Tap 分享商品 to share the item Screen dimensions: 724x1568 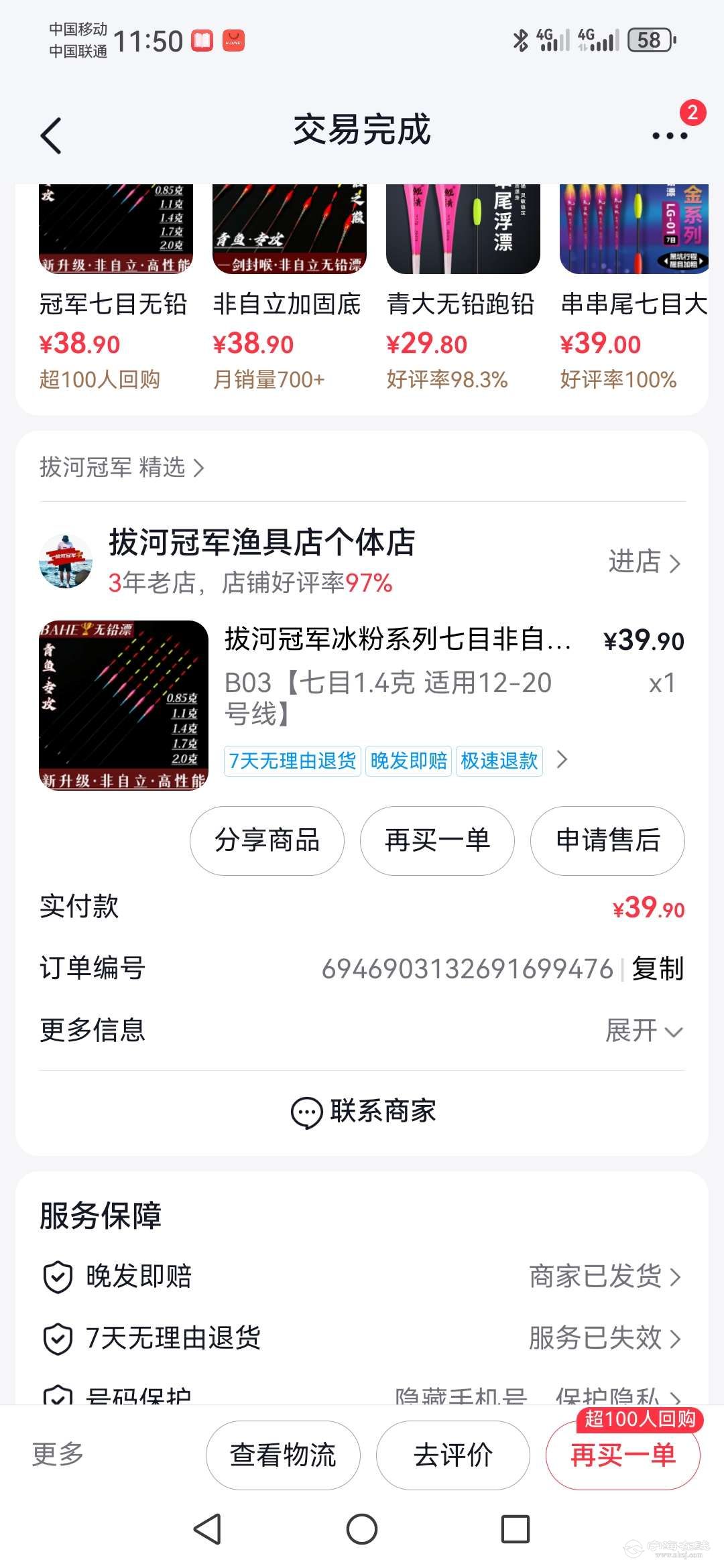[267, 840]
